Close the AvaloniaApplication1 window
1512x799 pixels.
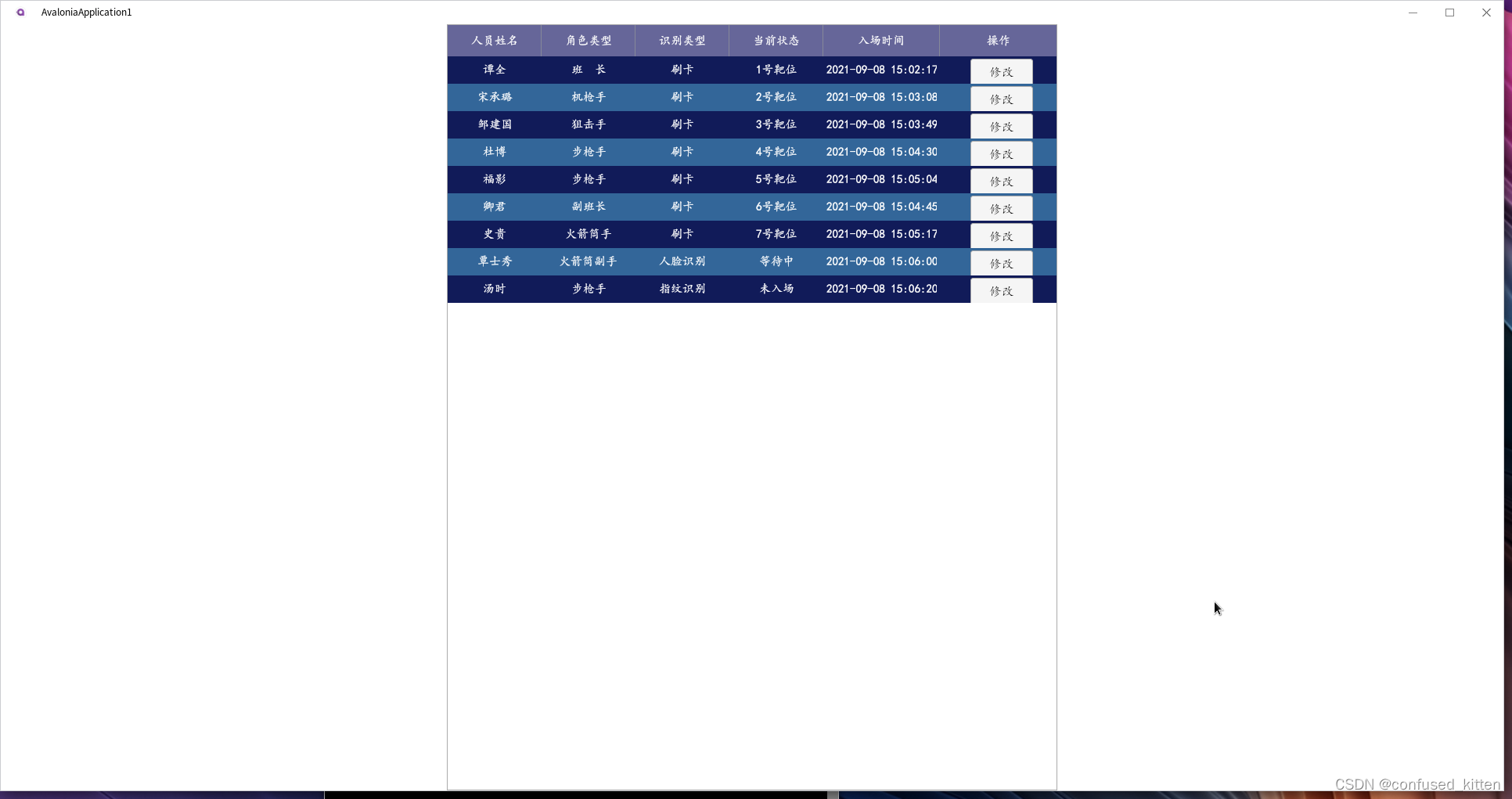coord(1486,13)
